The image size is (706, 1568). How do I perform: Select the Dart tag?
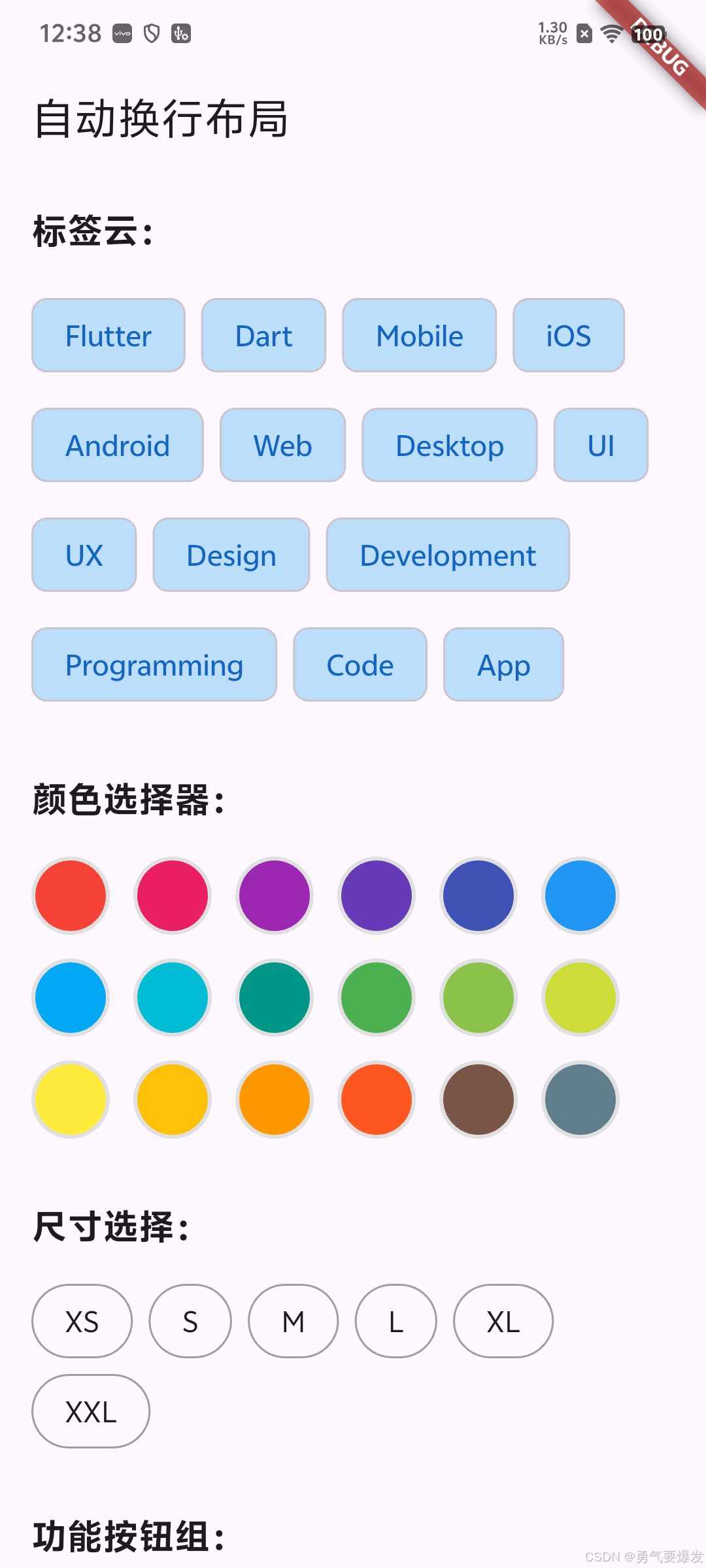tap(263, 336)
